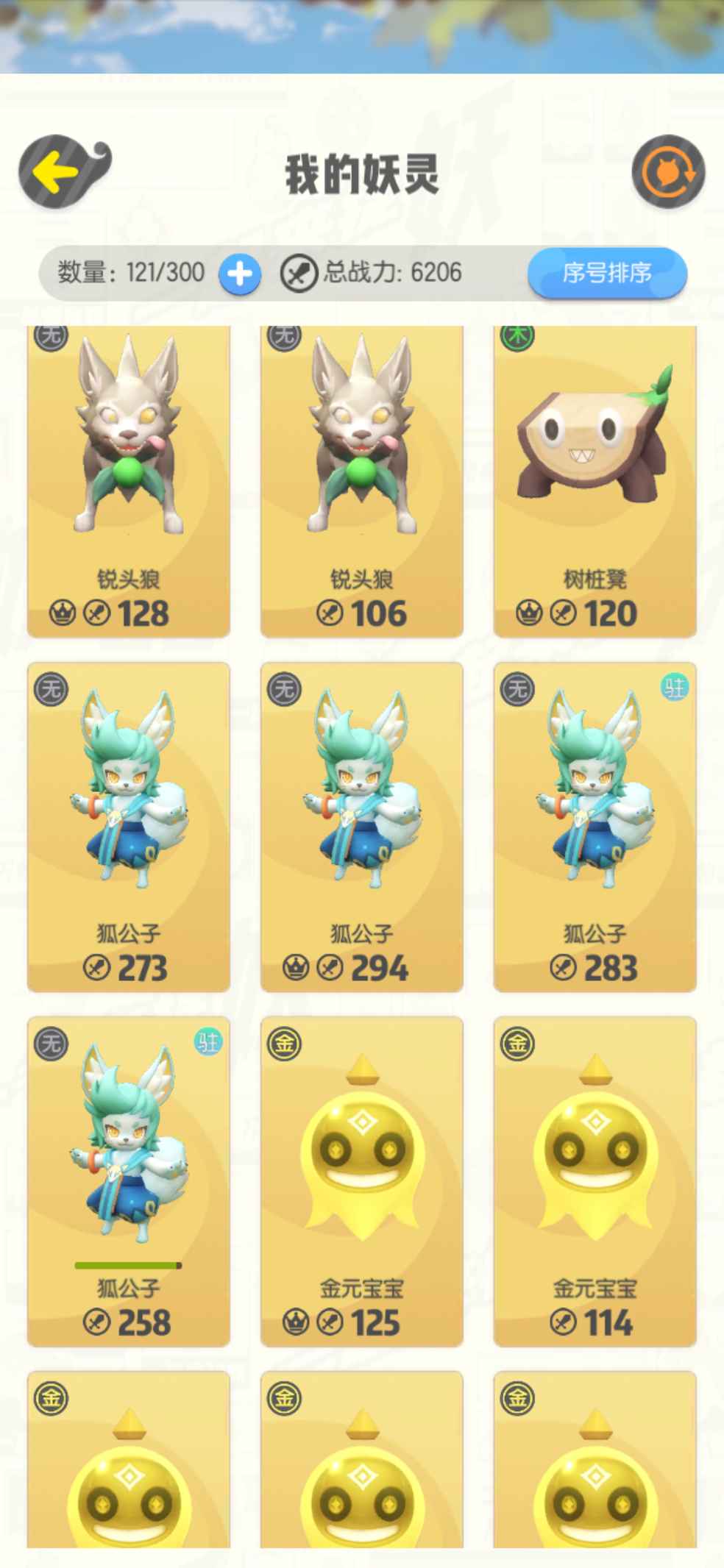
Task: Change sorting via 序号排序 button
Action: tap(607, 273)
